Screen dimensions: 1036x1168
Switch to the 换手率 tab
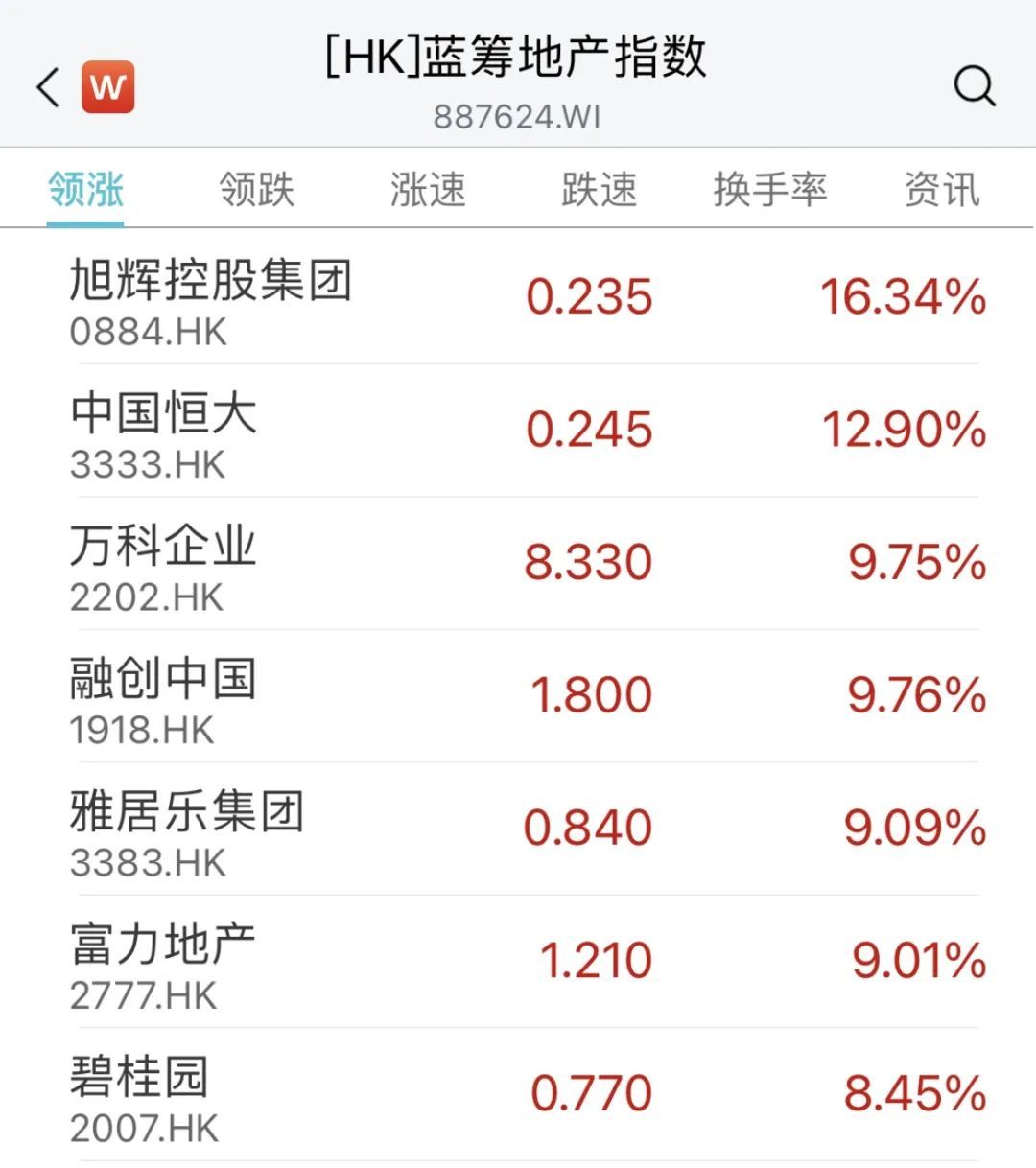click(769, 189)
